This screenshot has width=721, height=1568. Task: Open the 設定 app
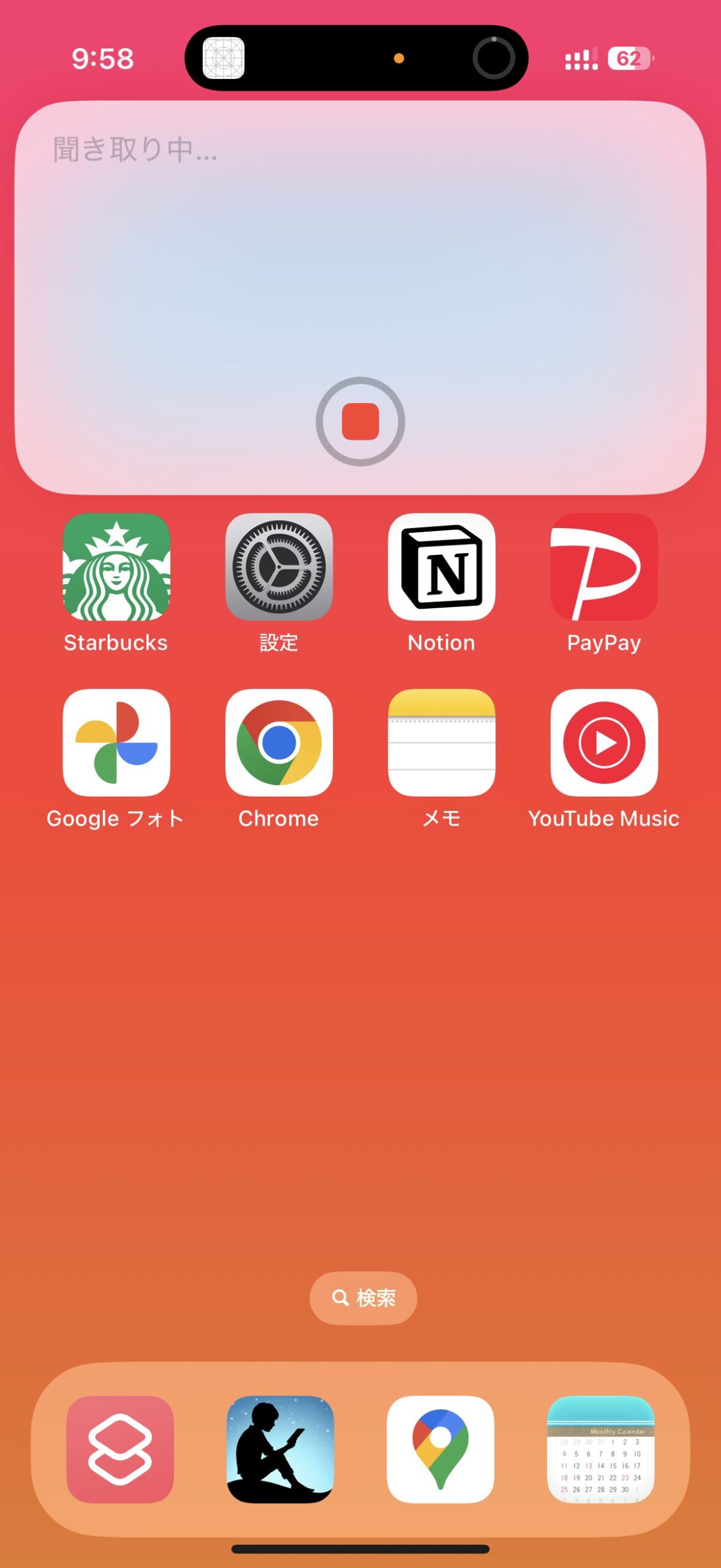(x=279, y=567)
